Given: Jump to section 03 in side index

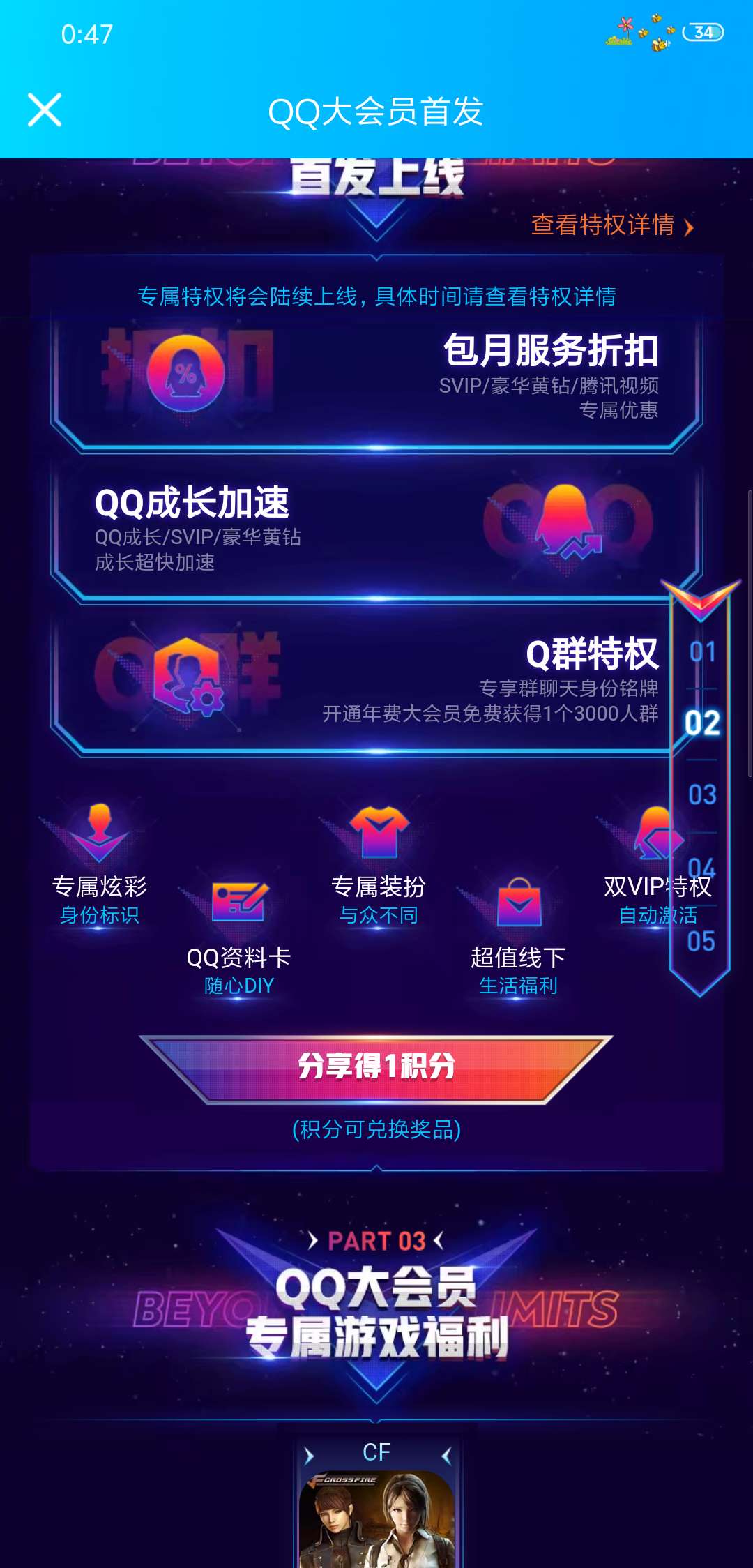Looking at the screenshot, I should [702, 794].
